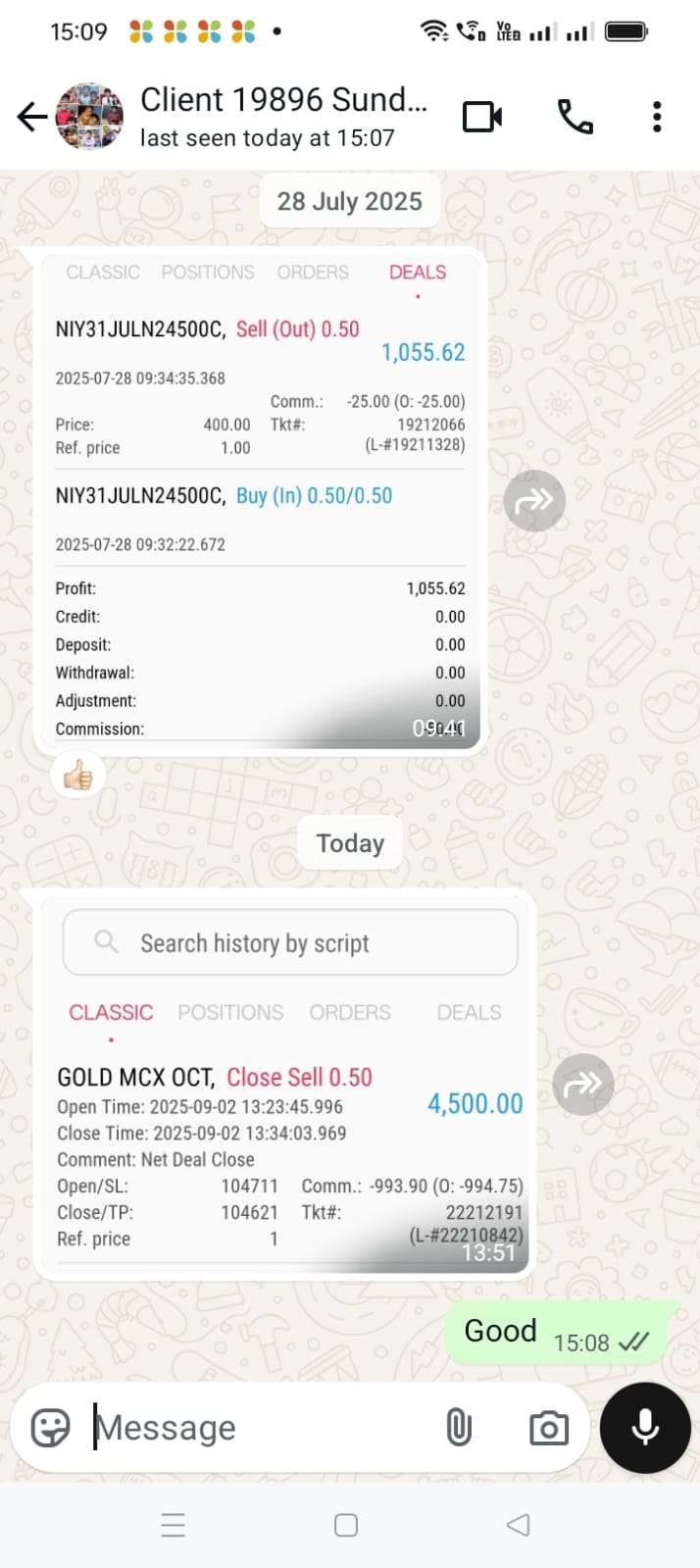Viewport: 700px width, 1568px height.
Task: Open the recent apps view
Action: coord(174,1526)
